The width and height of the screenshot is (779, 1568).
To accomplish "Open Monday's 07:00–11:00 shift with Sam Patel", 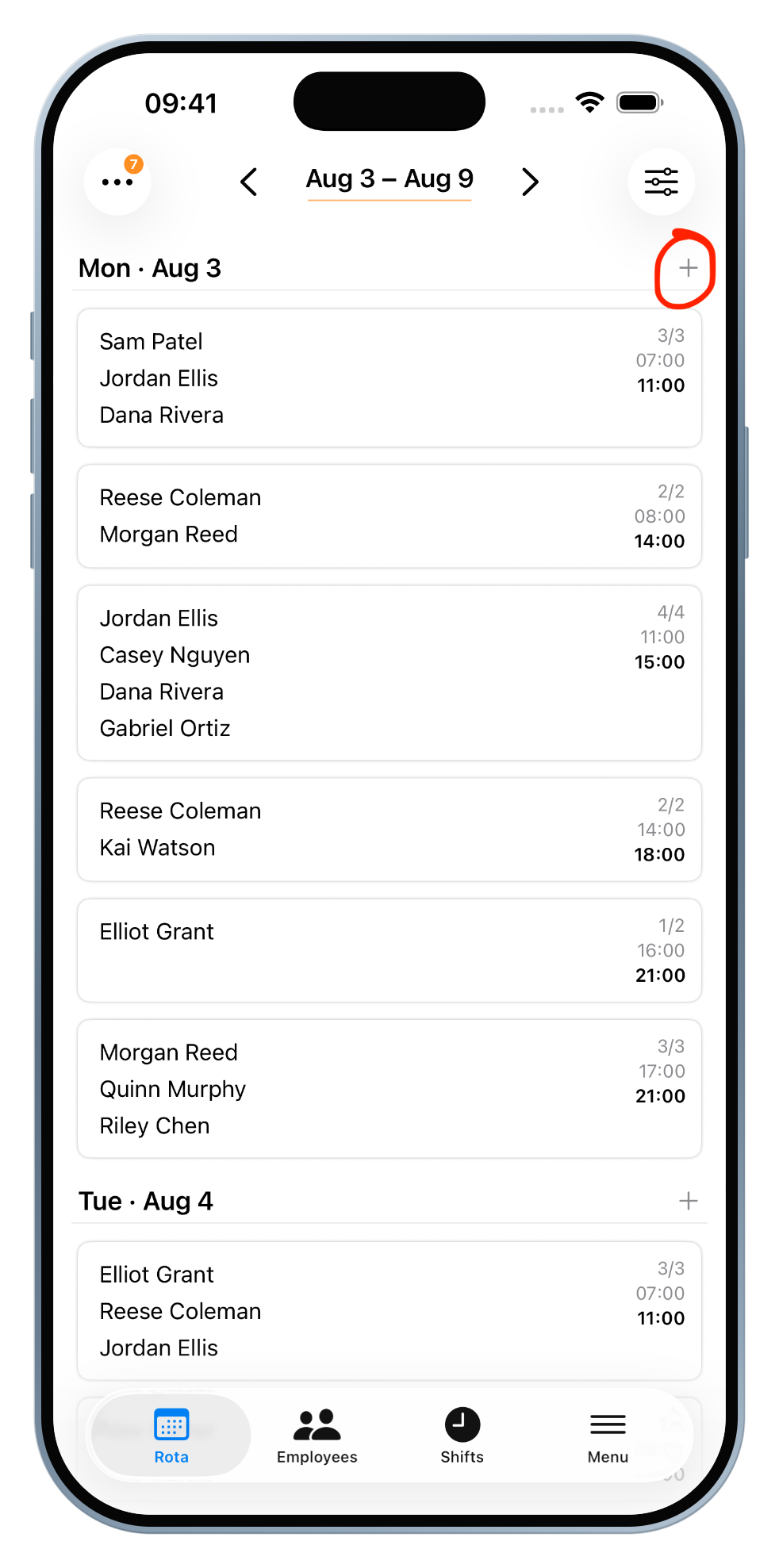I will tap(389, 378).
